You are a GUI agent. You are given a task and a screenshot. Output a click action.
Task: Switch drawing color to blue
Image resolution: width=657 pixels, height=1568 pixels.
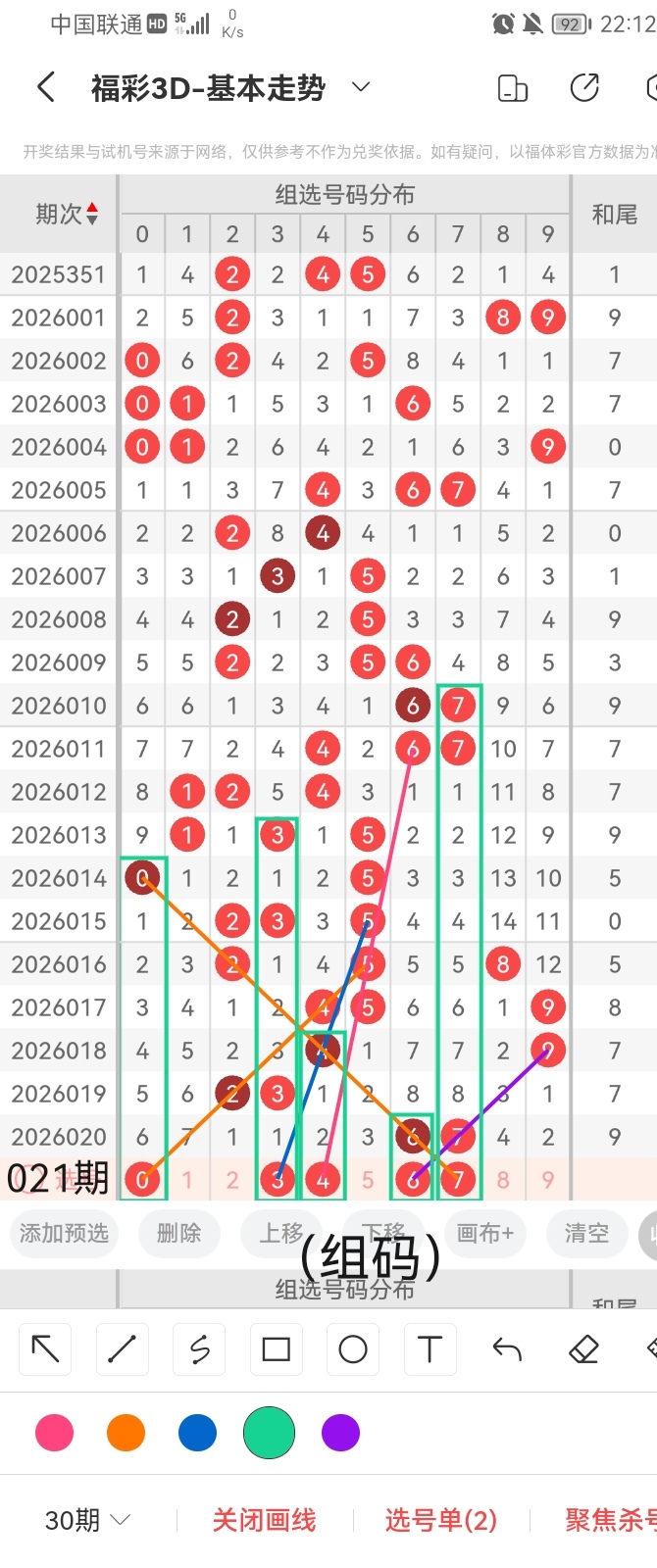[197, 1433]
